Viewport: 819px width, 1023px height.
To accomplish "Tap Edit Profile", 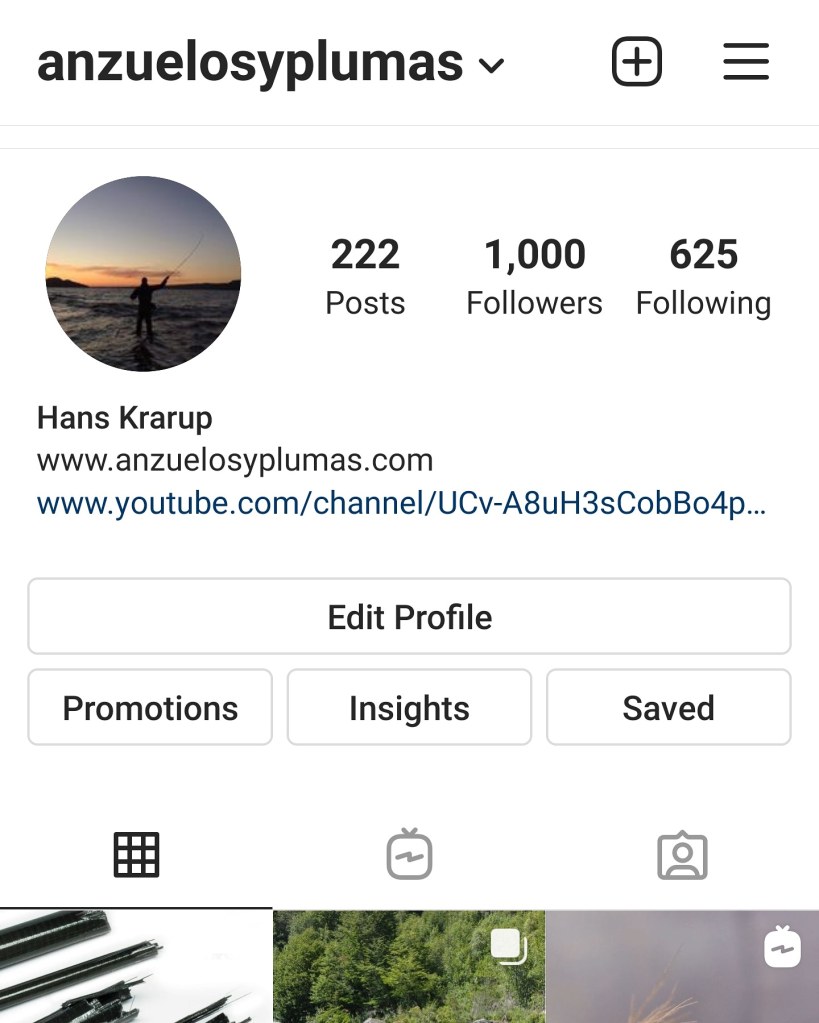I will click(x=409, y=617).
